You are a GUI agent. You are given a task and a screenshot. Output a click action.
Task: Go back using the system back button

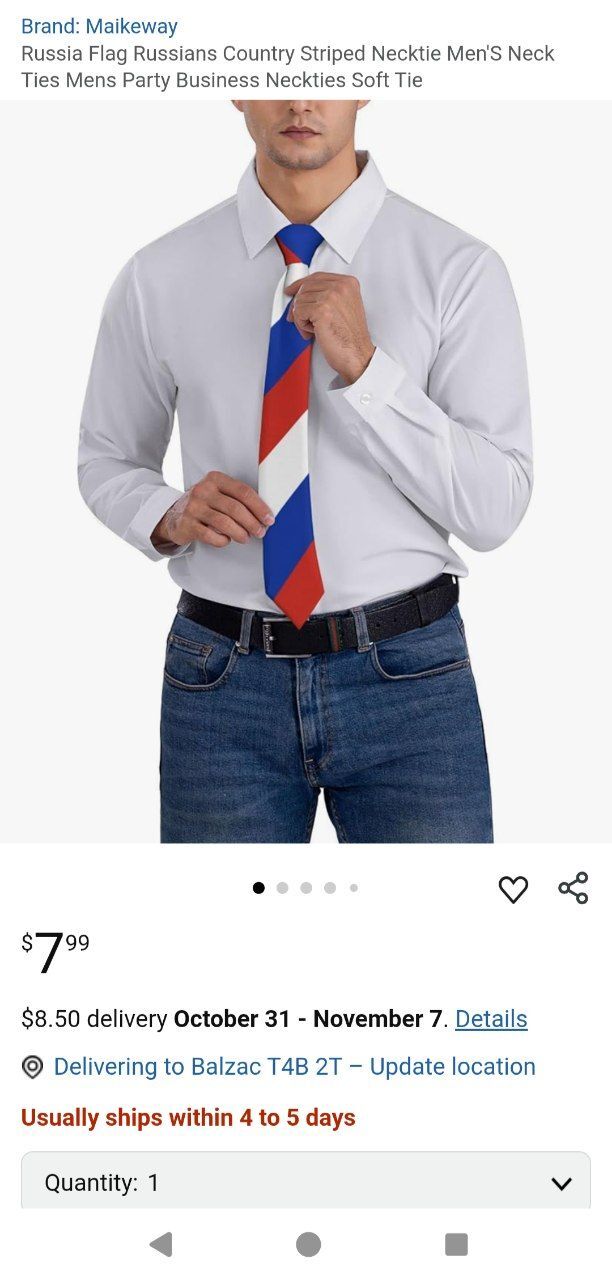coord(160,1244)
